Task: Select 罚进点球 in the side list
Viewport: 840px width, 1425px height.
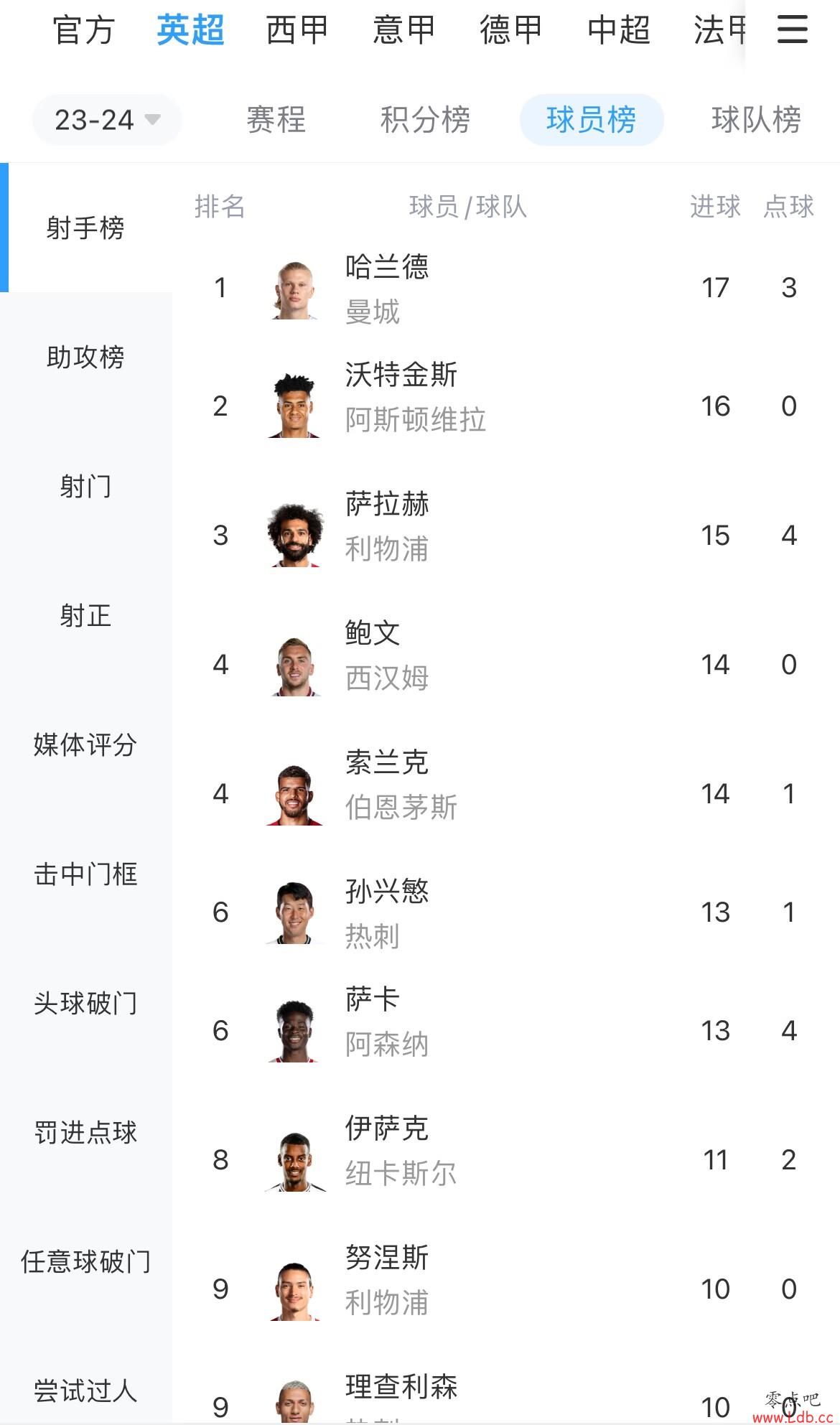Action: pos(86,1132)
